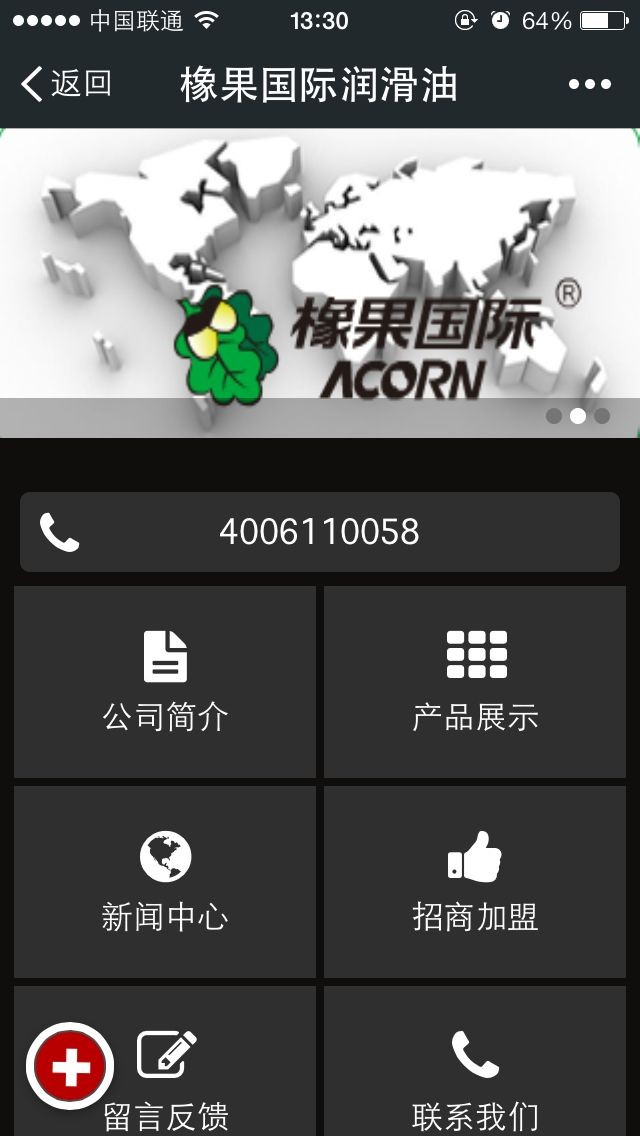640x1136 pixels.
Task: Open 新闻中心 news center
Action: [165, 882]
